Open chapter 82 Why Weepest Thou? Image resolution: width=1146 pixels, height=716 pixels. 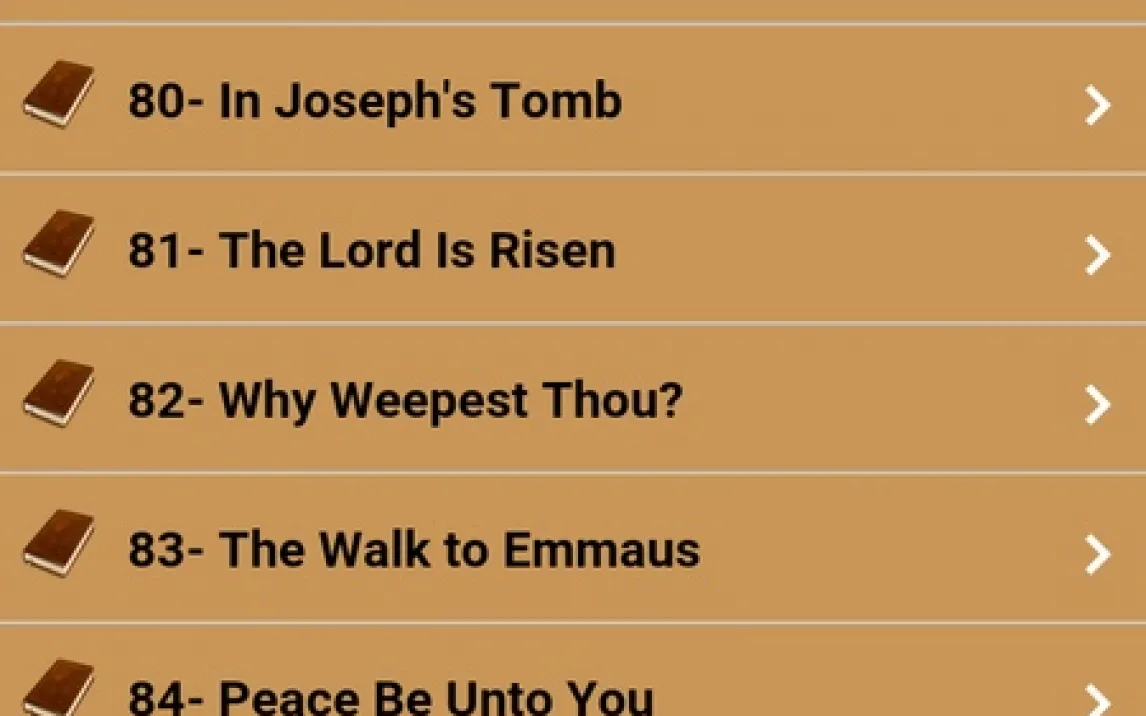[405, 400]
